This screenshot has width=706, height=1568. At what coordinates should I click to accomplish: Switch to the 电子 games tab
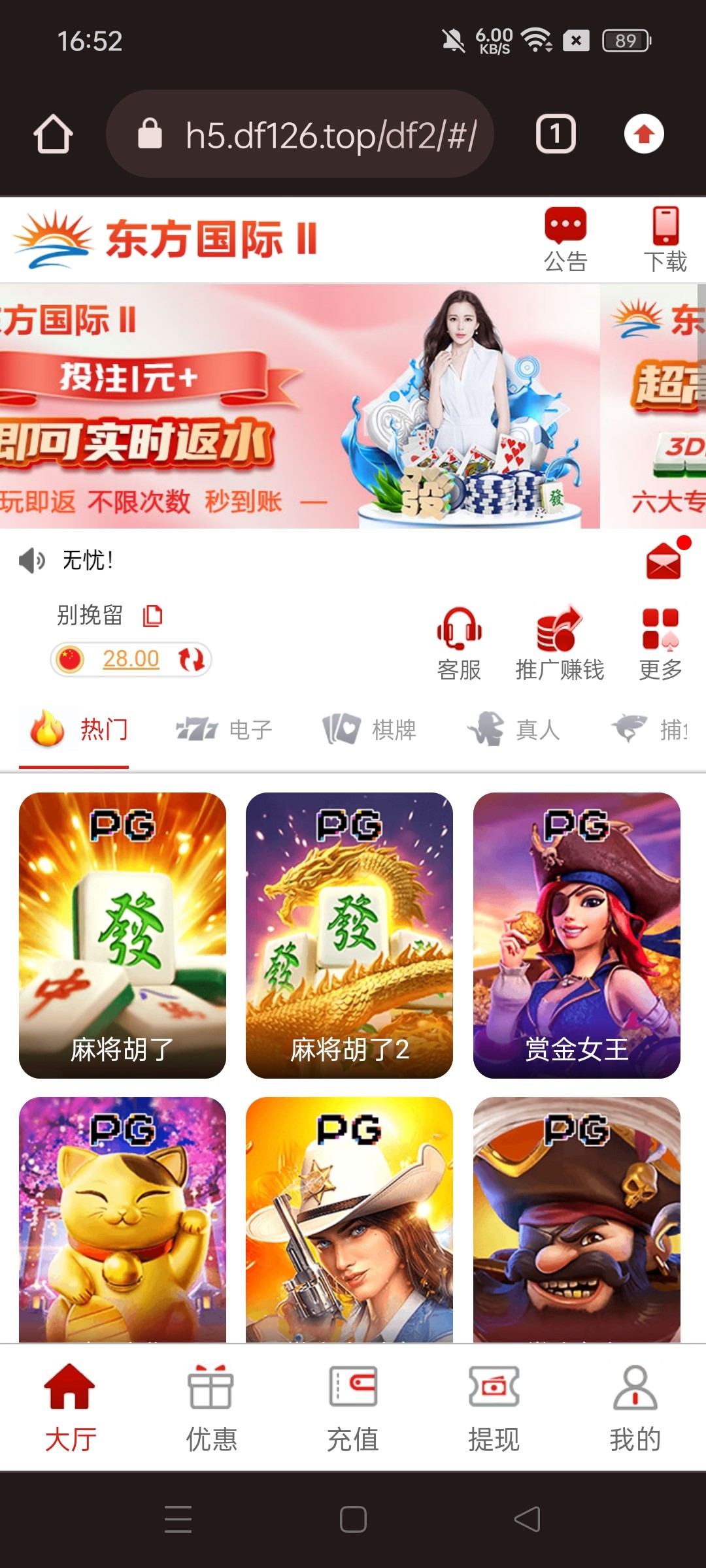[224, 729]
